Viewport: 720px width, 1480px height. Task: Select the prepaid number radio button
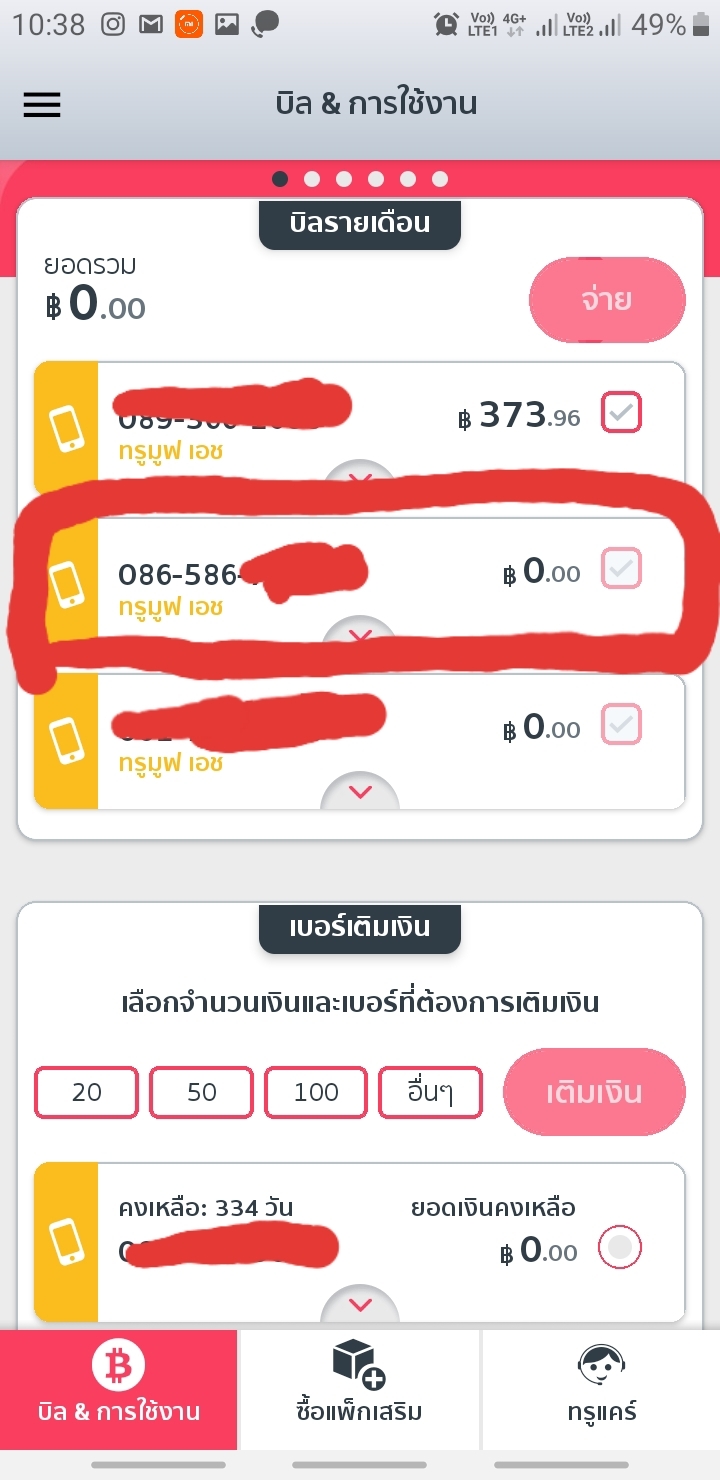620,1247
